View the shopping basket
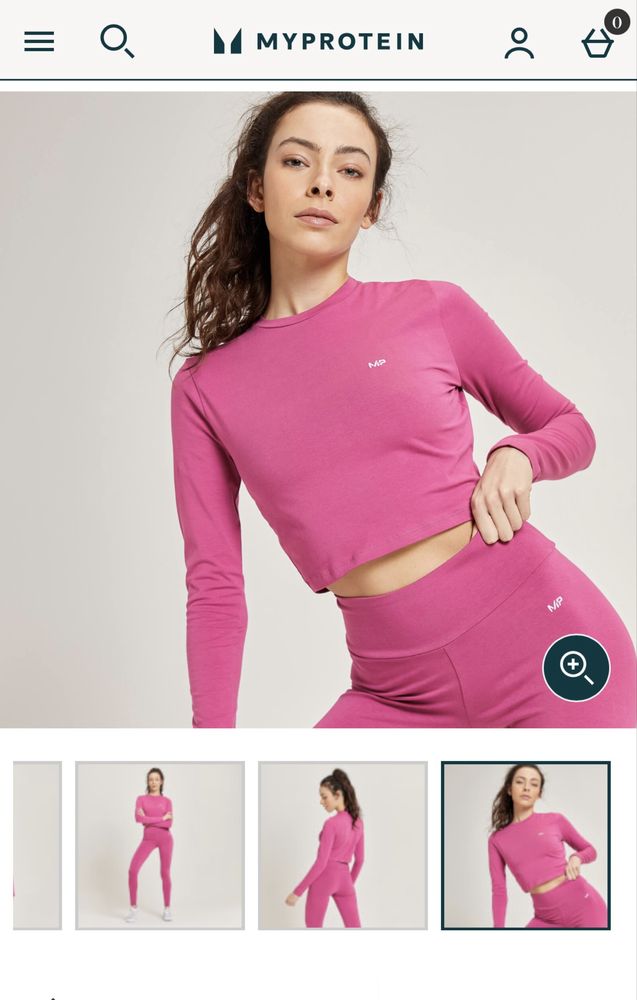Image resolution: width=637 pixels, height=1000 pixels. (x=598, y=42)
